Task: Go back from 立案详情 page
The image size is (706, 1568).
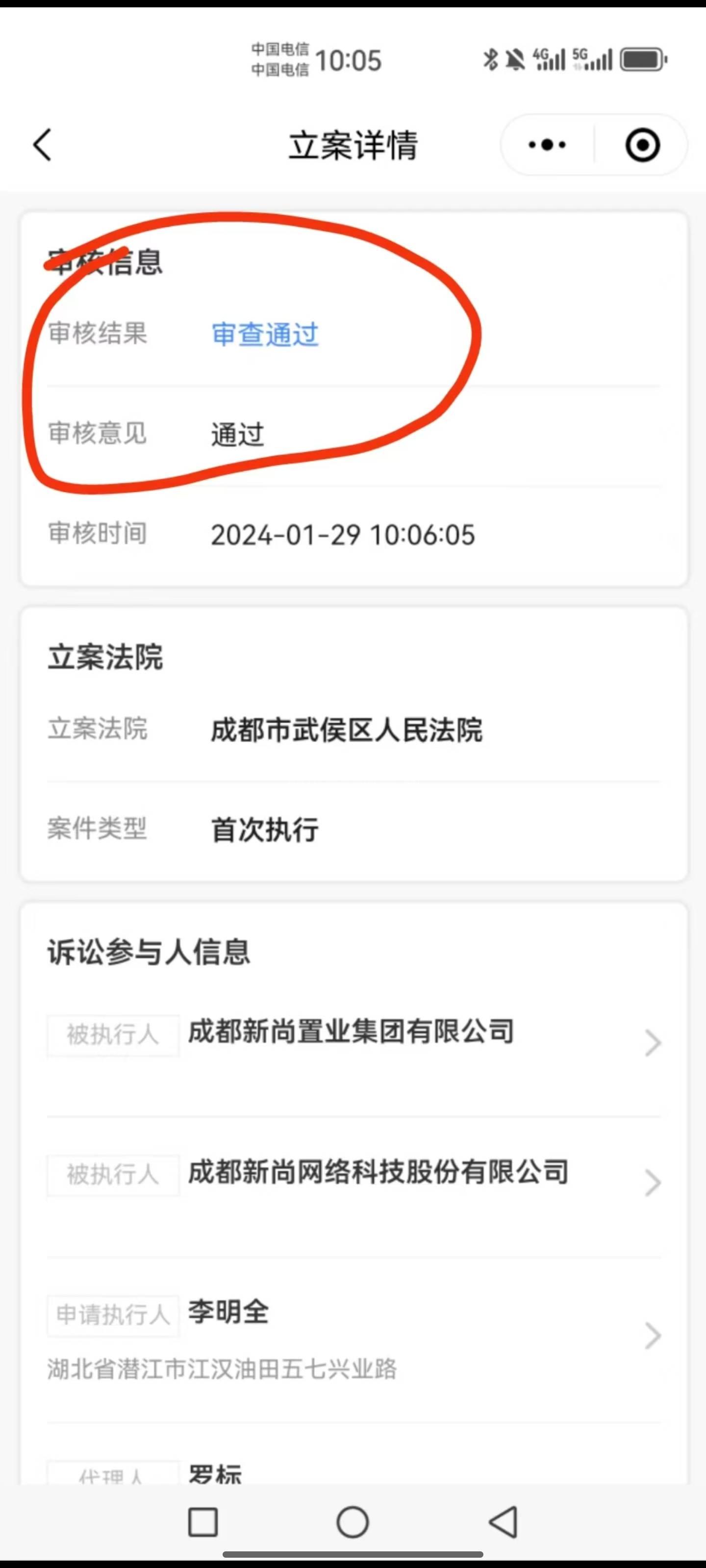Action: click(43, 145)
